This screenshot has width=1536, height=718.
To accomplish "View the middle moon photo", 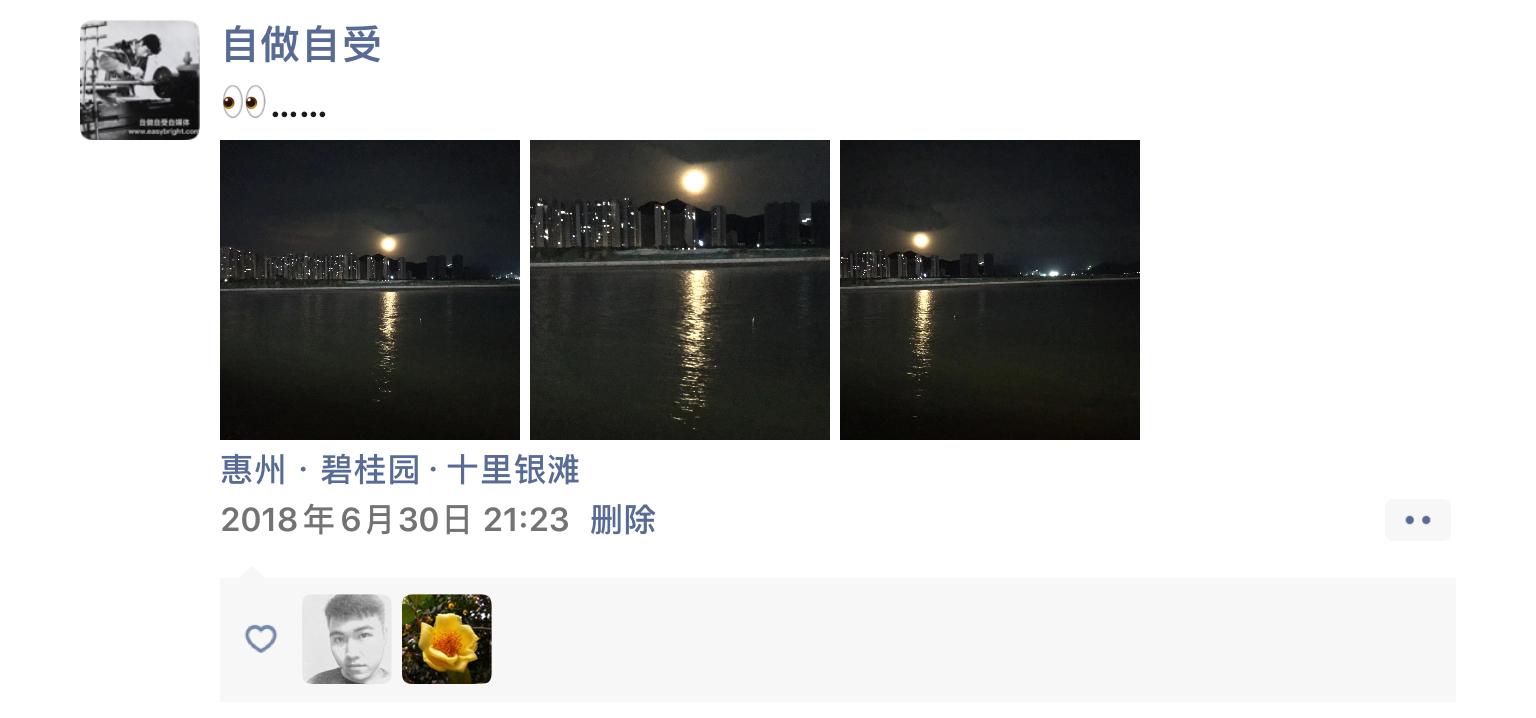I will tap(680, 290).
